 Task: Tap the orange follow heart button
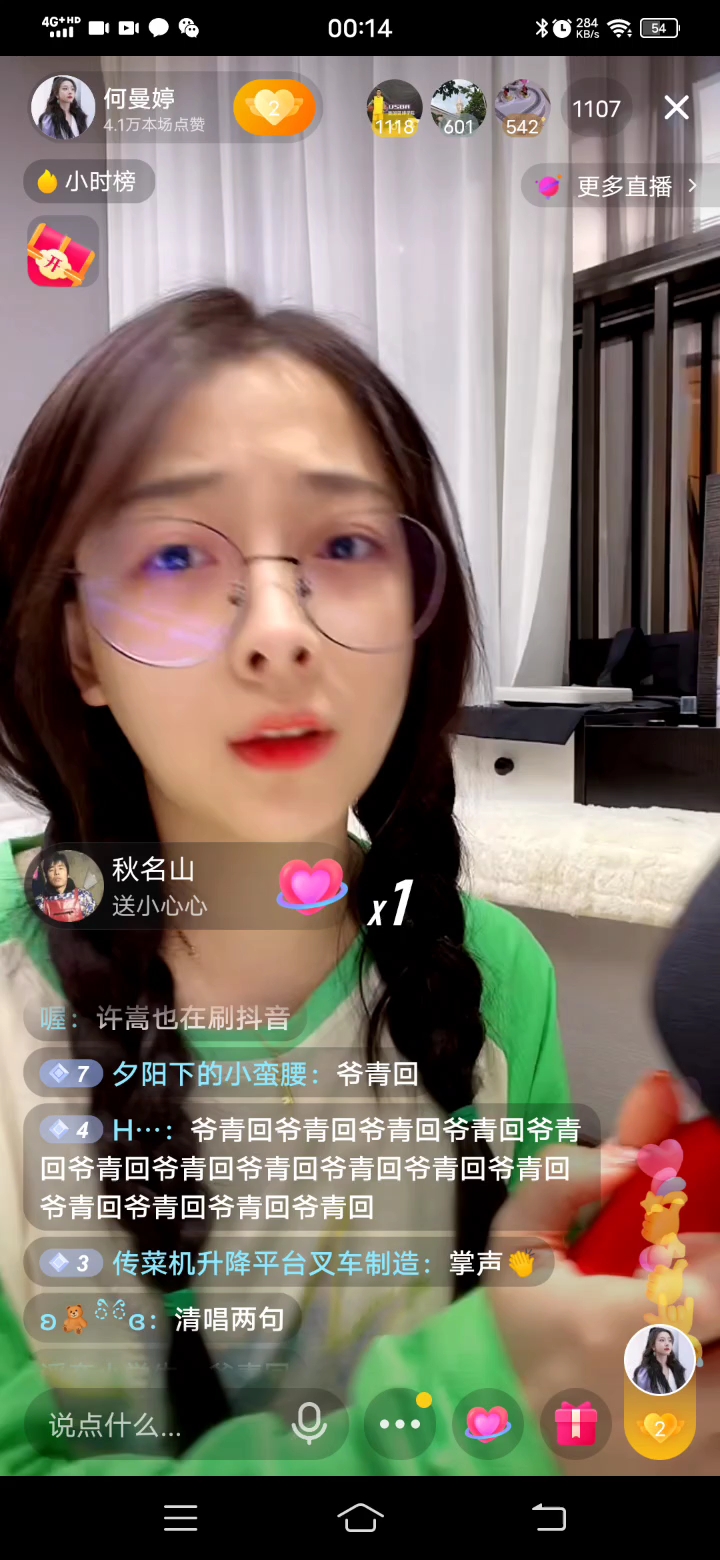pos(274,107)
